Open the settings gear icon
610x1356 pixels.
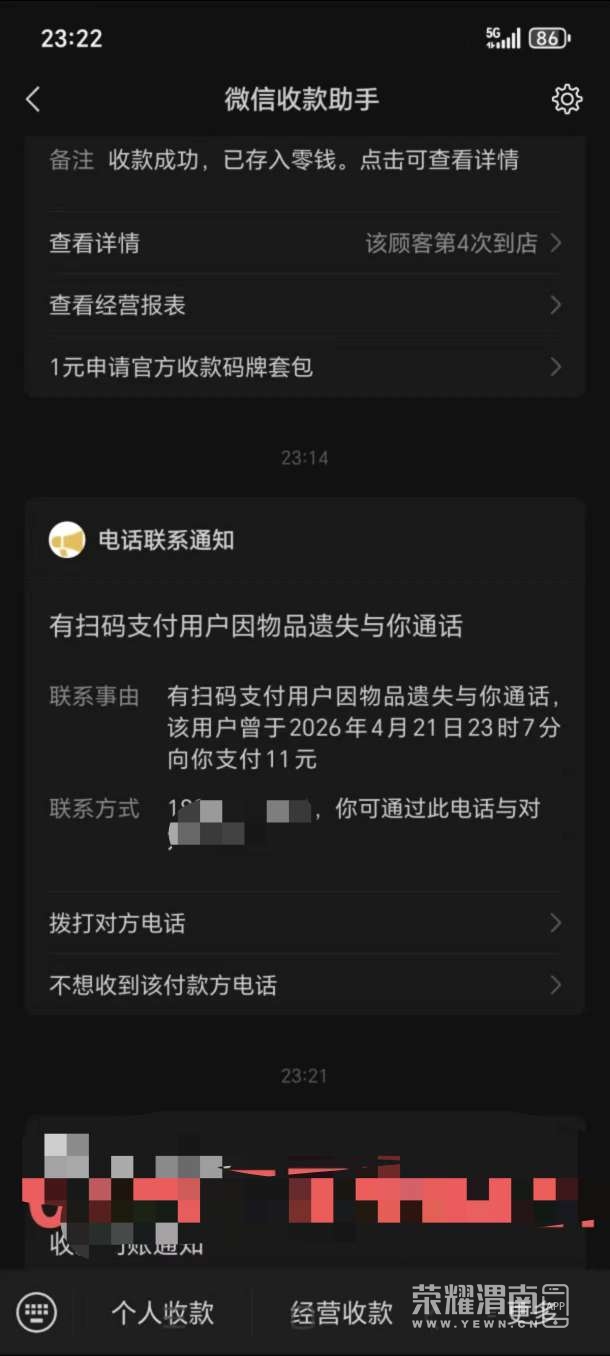566,99
